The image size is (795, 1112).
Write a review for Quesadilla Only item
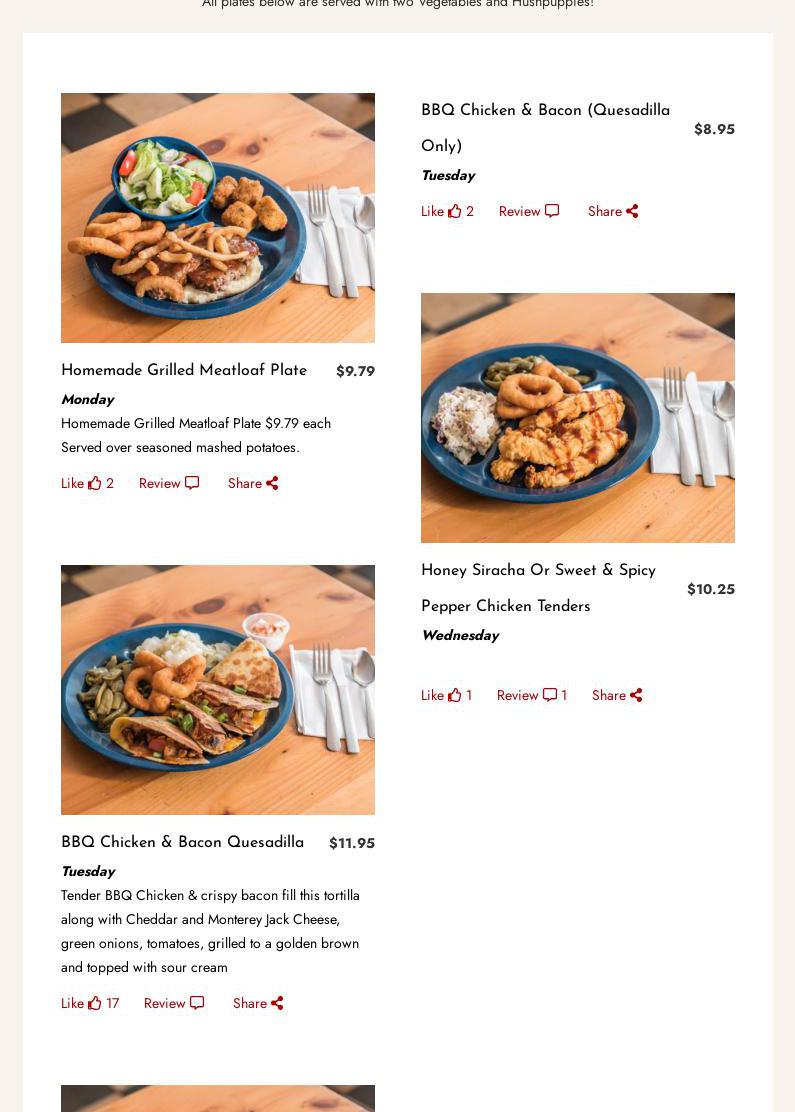pyautogui.click(x=528, y=211)
